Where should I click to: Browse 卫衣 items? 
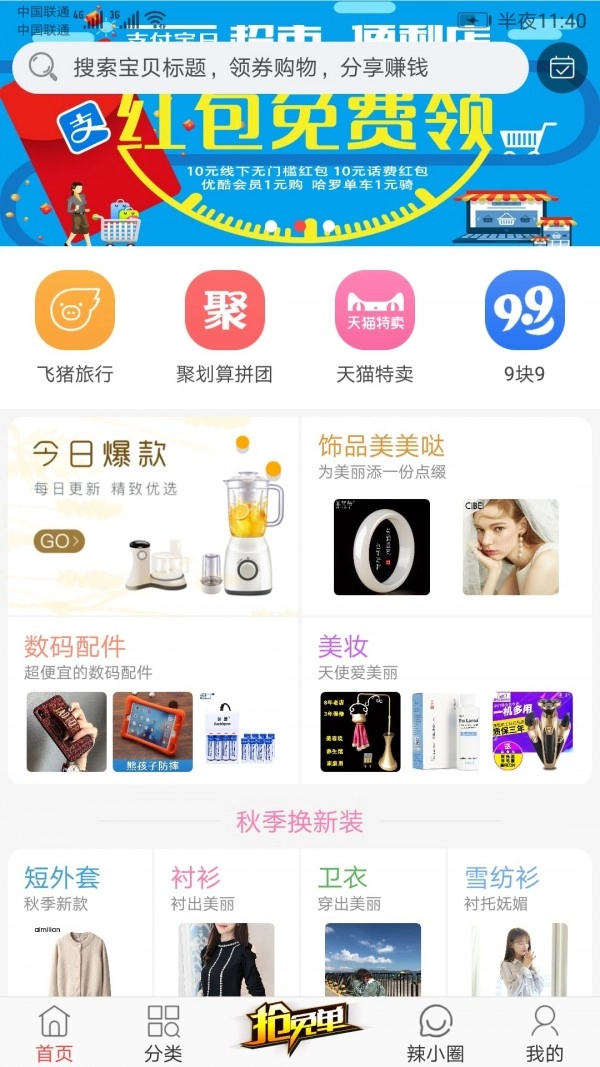click(x=373, y=922)
